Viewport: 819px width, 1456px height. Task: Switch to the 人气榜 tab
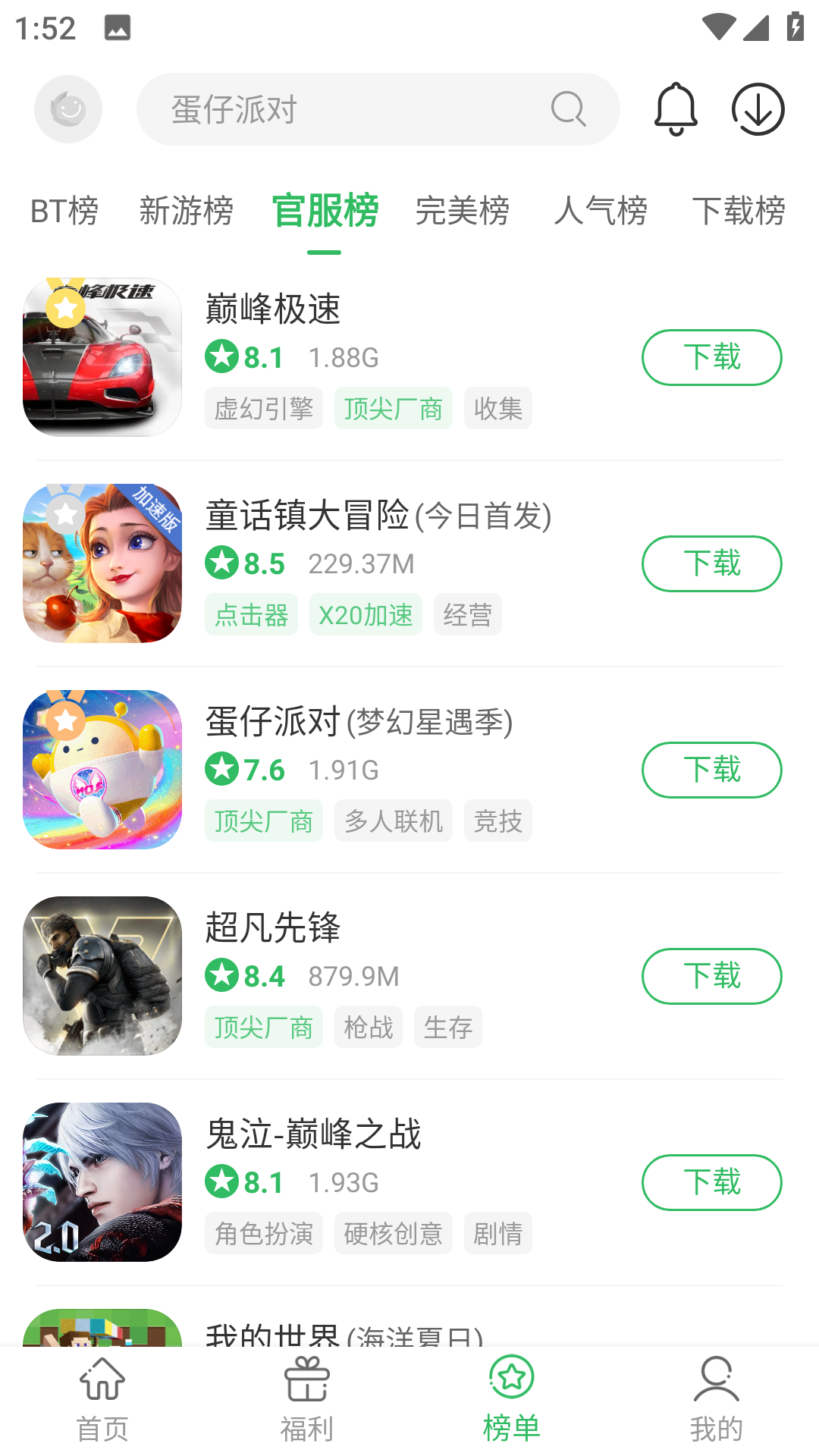point(601,211)
